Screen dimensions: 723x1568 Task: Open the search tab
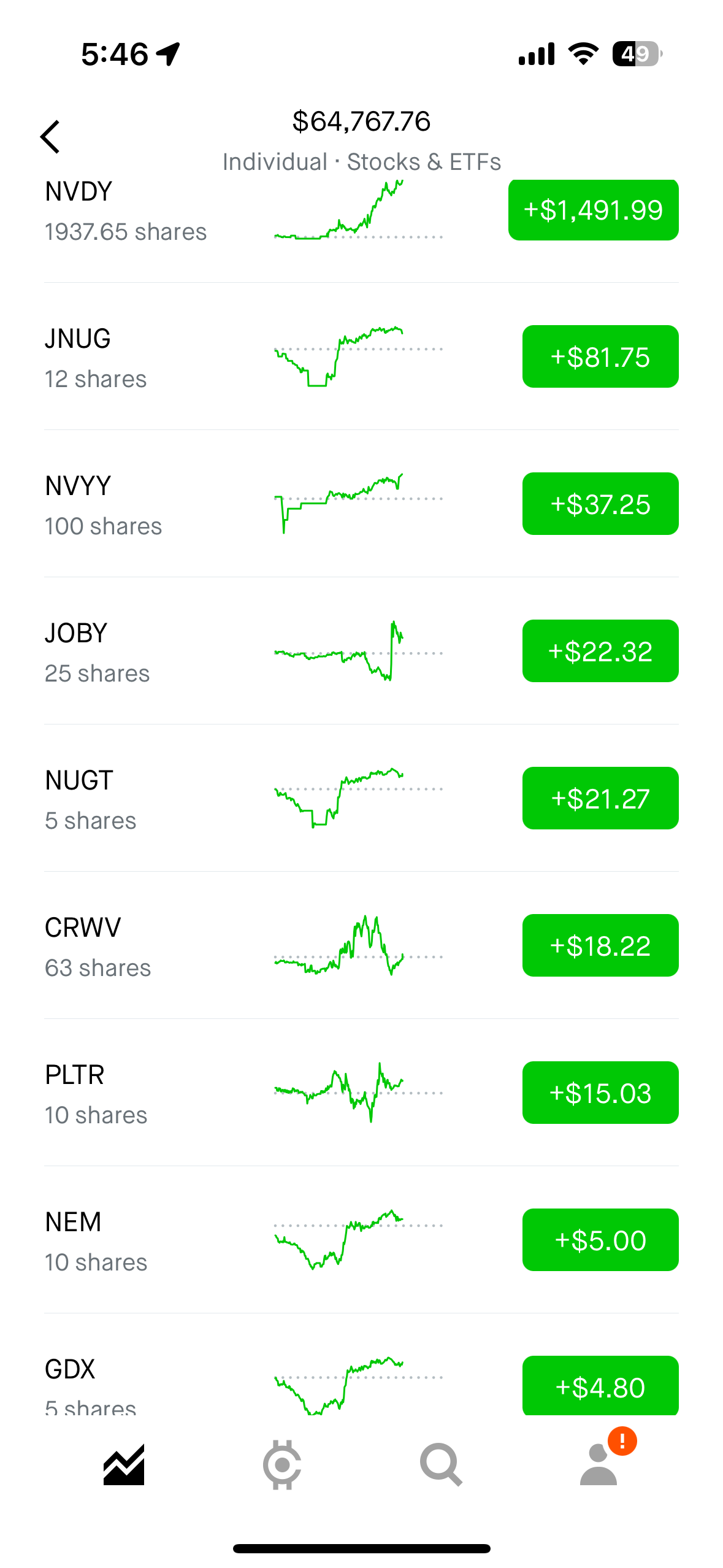(440, 1465)
